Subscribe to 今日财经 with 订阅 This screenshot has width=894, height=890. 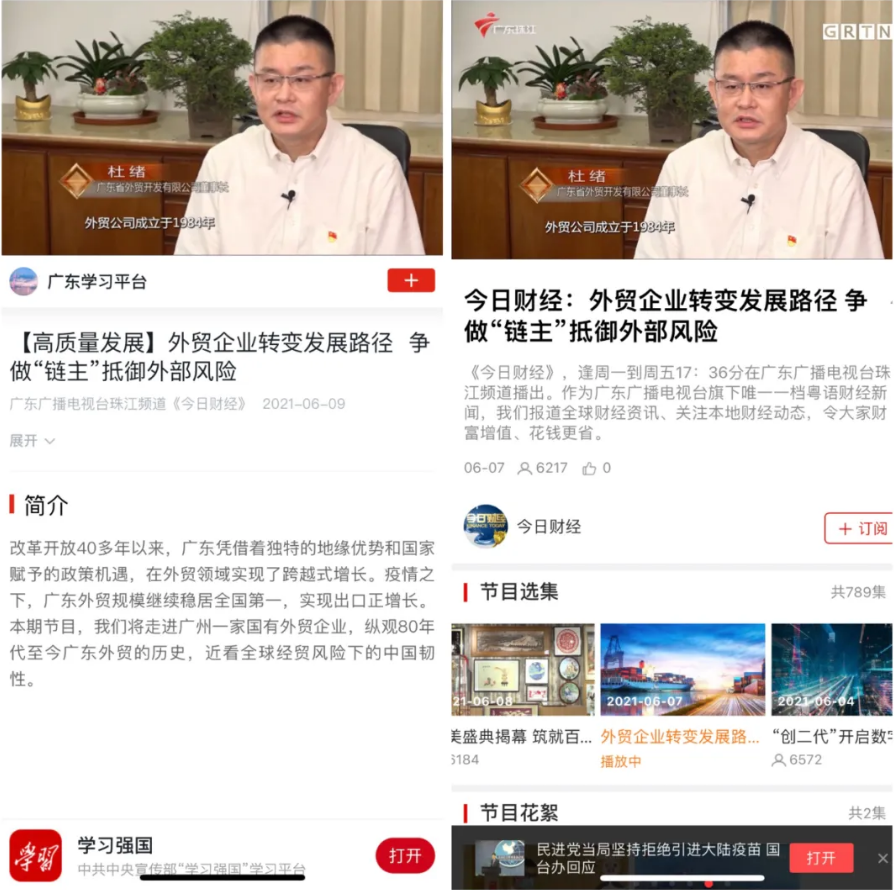point(858,528)
